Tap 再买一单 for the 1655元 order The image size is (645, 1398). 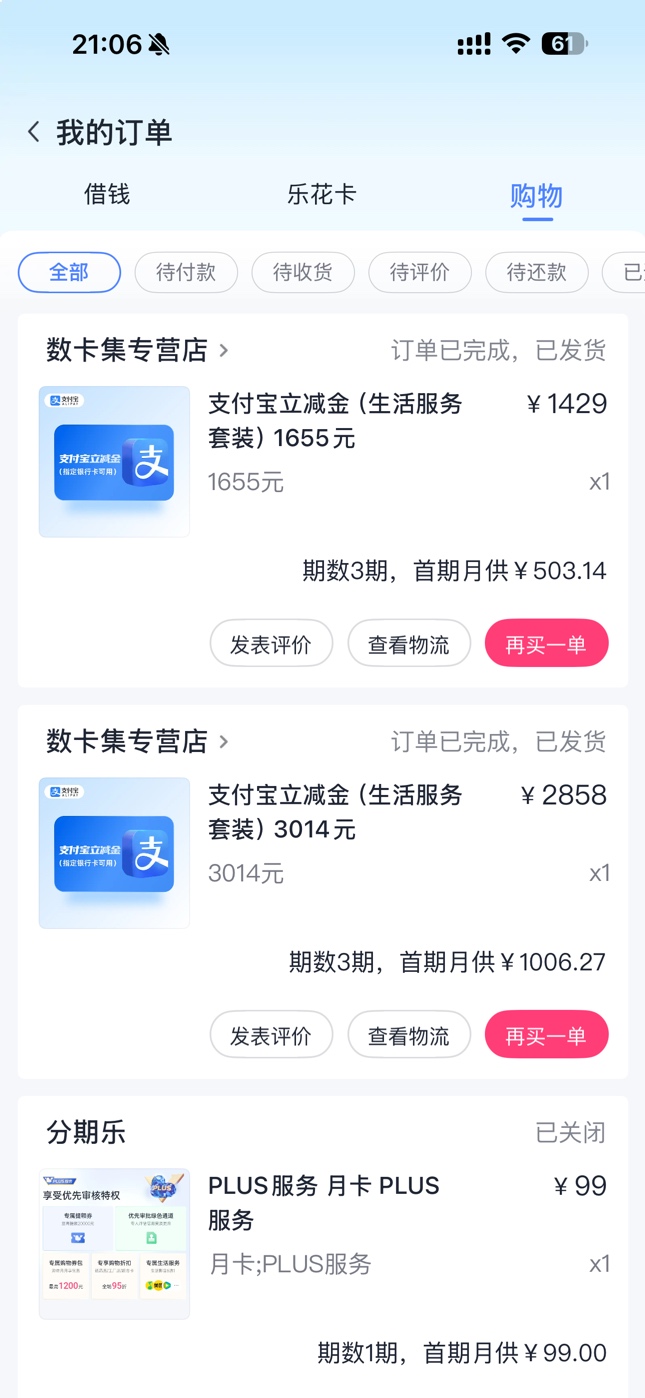[x=546, y=643]
